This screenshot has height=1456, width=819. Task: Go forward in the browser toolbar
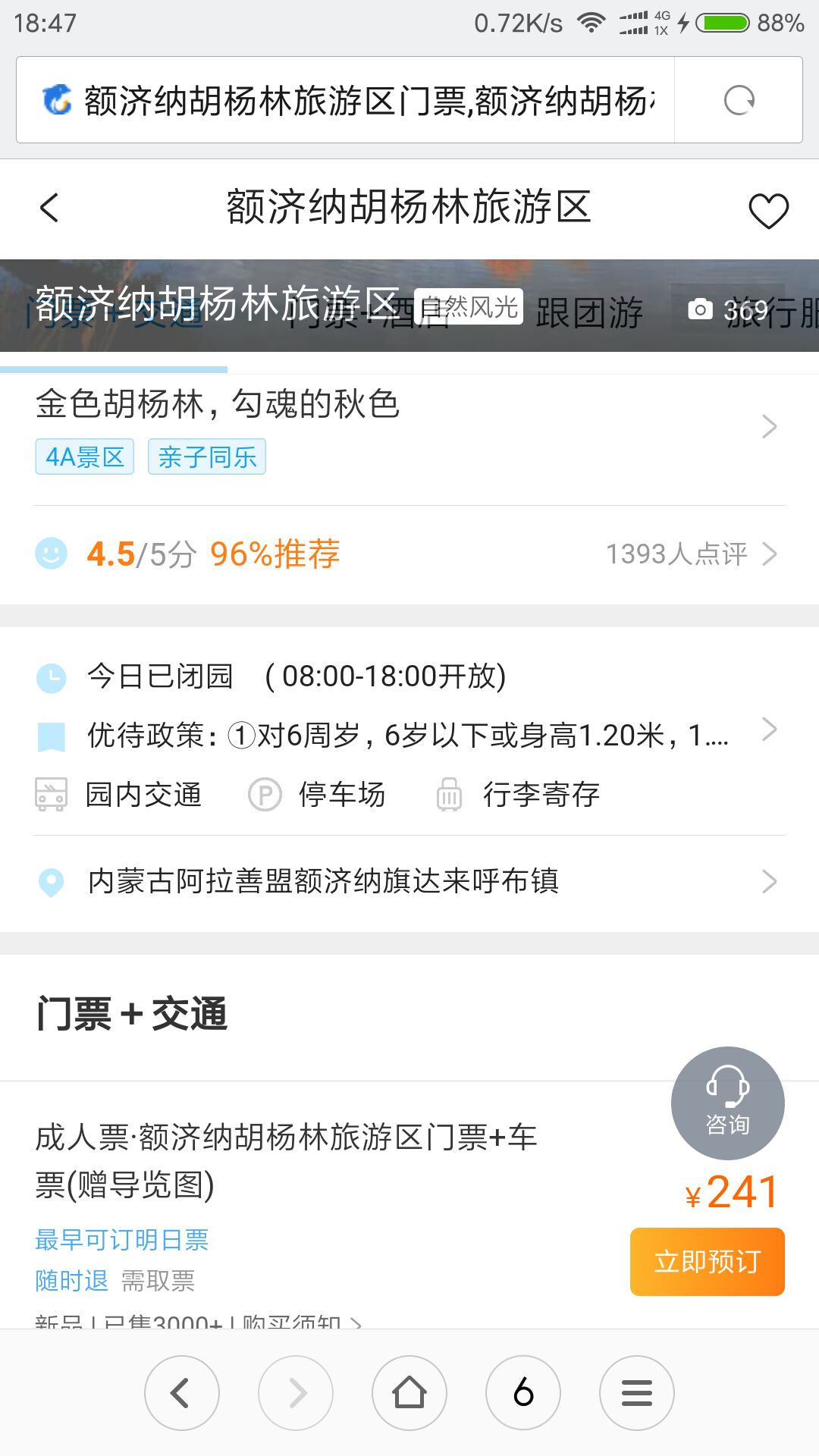coord(296,1392)
